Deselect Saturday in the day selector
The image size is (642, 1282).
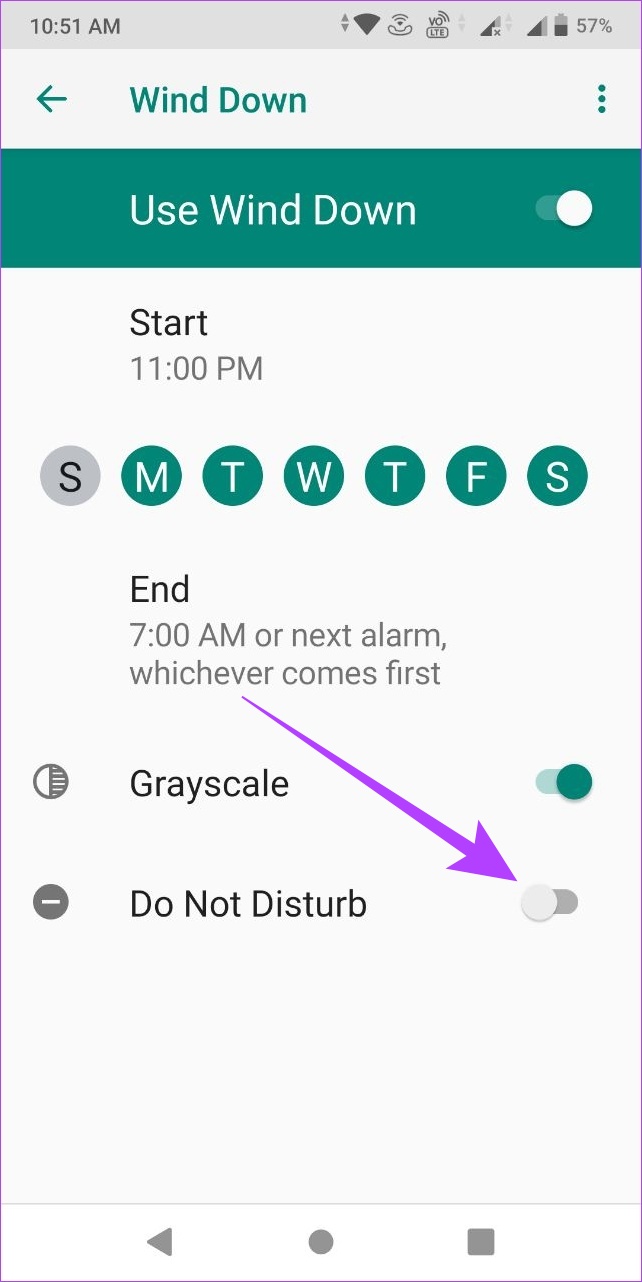(x=557, y=476)
